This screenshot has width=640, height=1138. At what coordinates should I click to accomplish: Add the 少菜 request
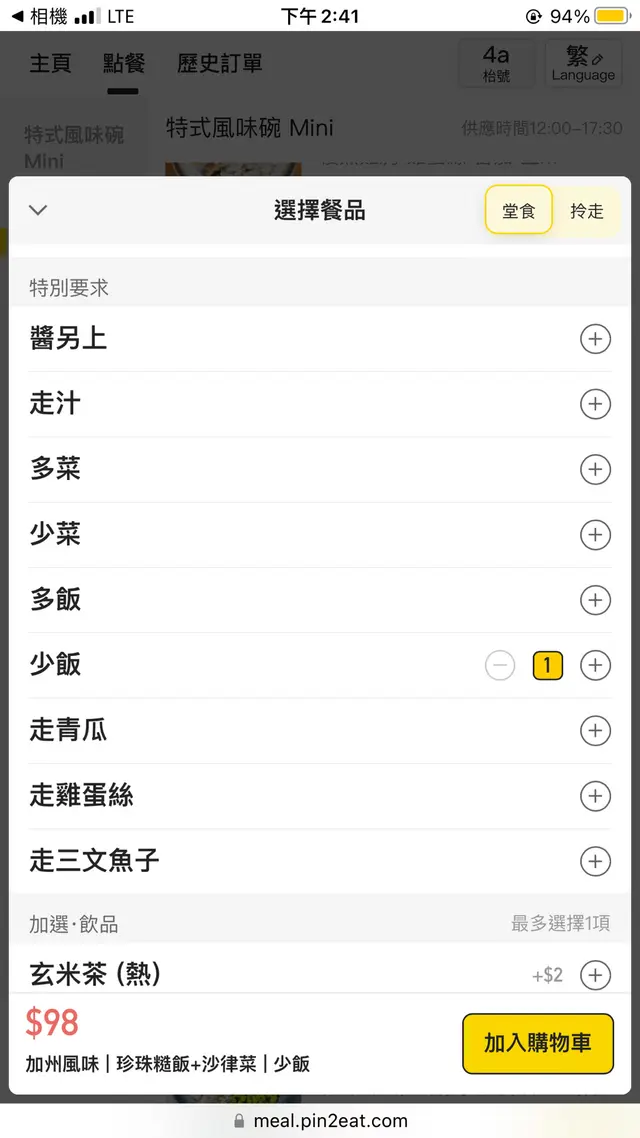coord(595,535)
